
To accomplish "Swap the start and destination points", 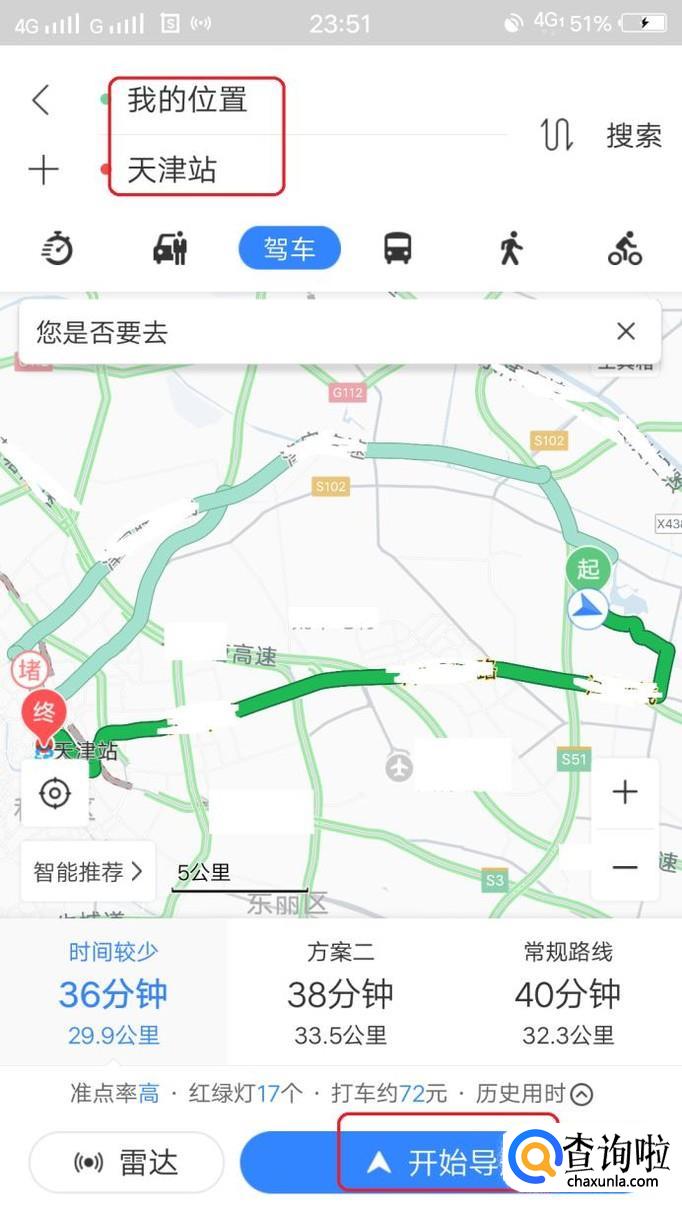I will (557, 135).
